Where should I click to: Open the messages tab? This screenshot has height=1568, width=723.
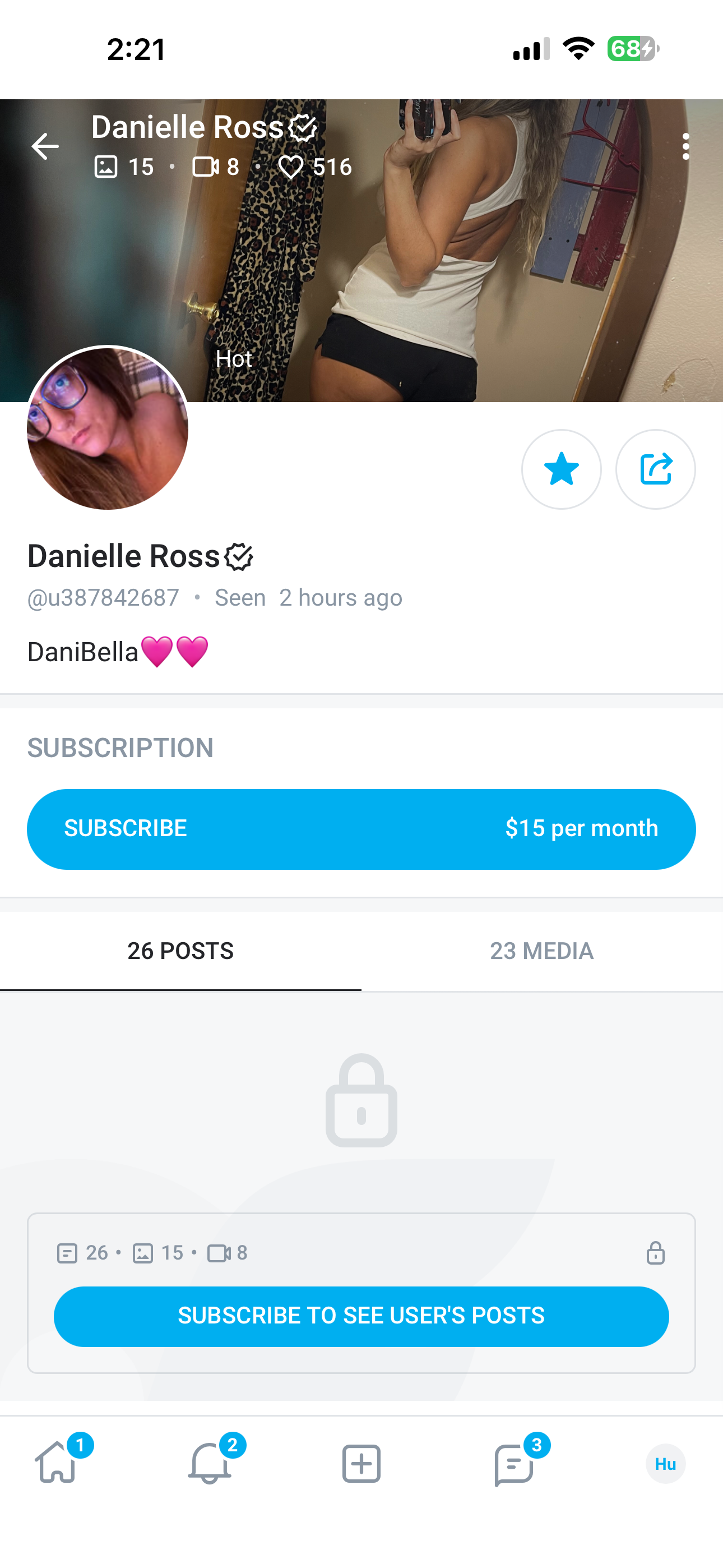click(515, 1463)
